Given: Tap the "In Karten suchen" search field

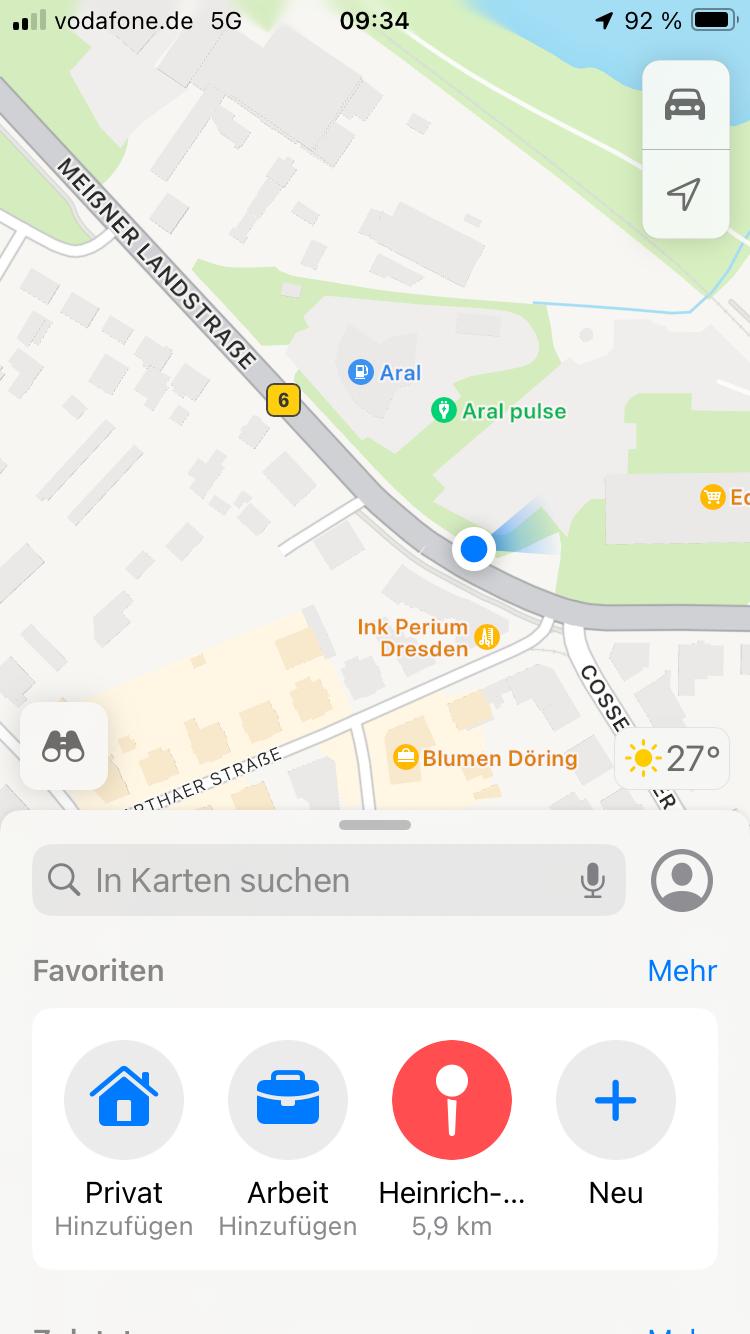Looking at the screenshot, I should 329,880.
